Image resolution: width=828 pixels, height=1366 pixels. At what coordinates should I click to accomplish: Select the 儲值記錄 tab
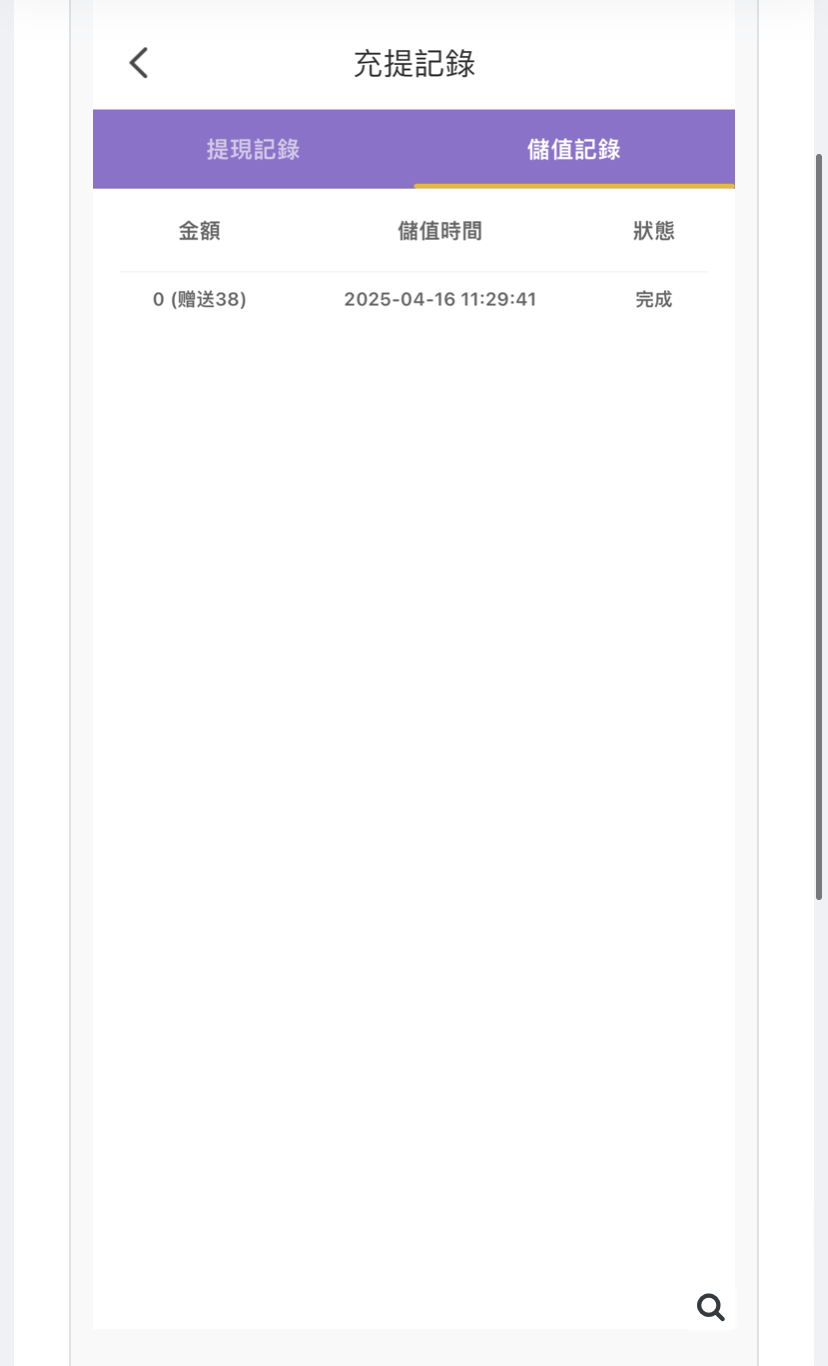[574, 149]
